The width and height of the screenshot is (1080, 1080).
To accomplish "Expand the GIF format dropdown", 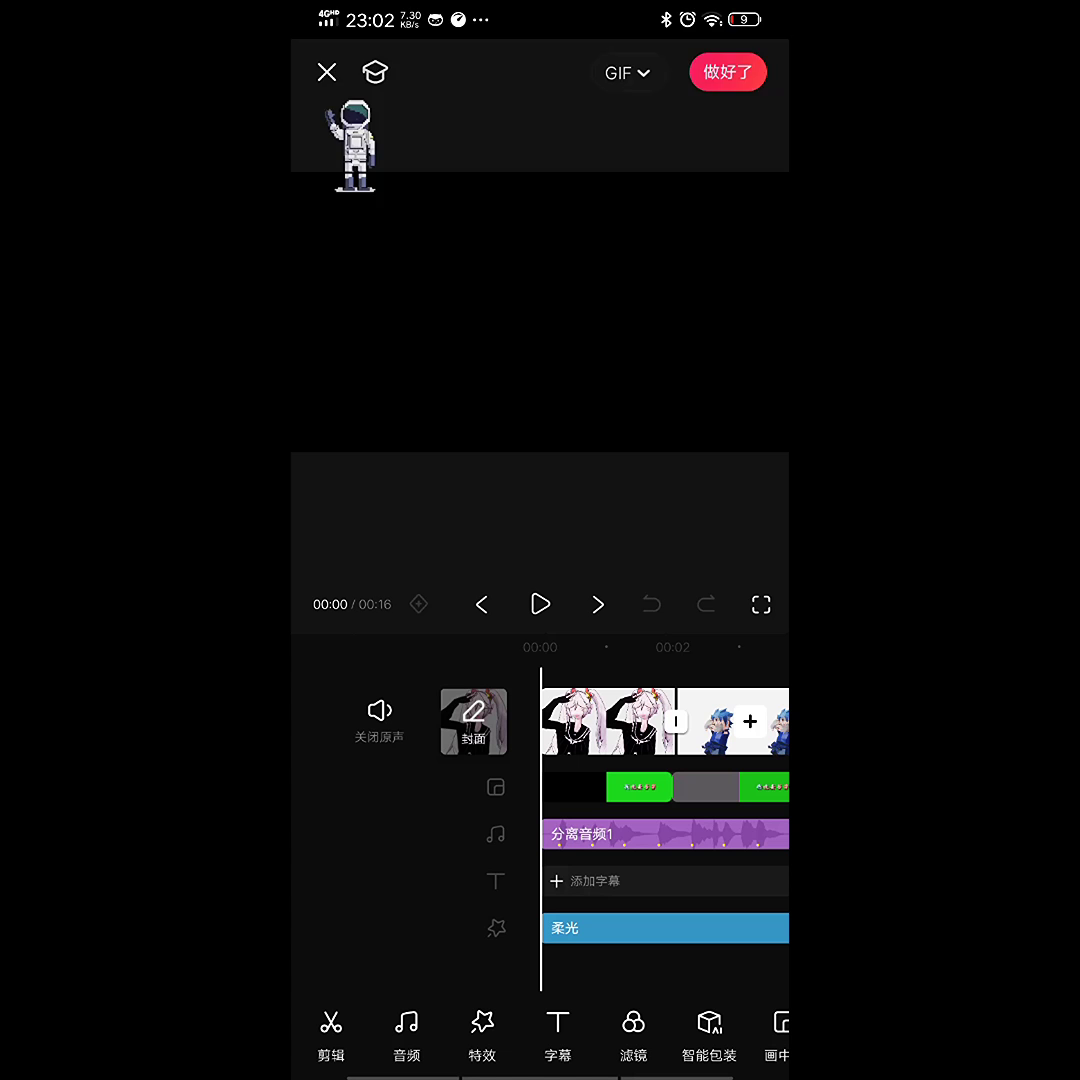I will pyautogui.click(x=627, y=73).
